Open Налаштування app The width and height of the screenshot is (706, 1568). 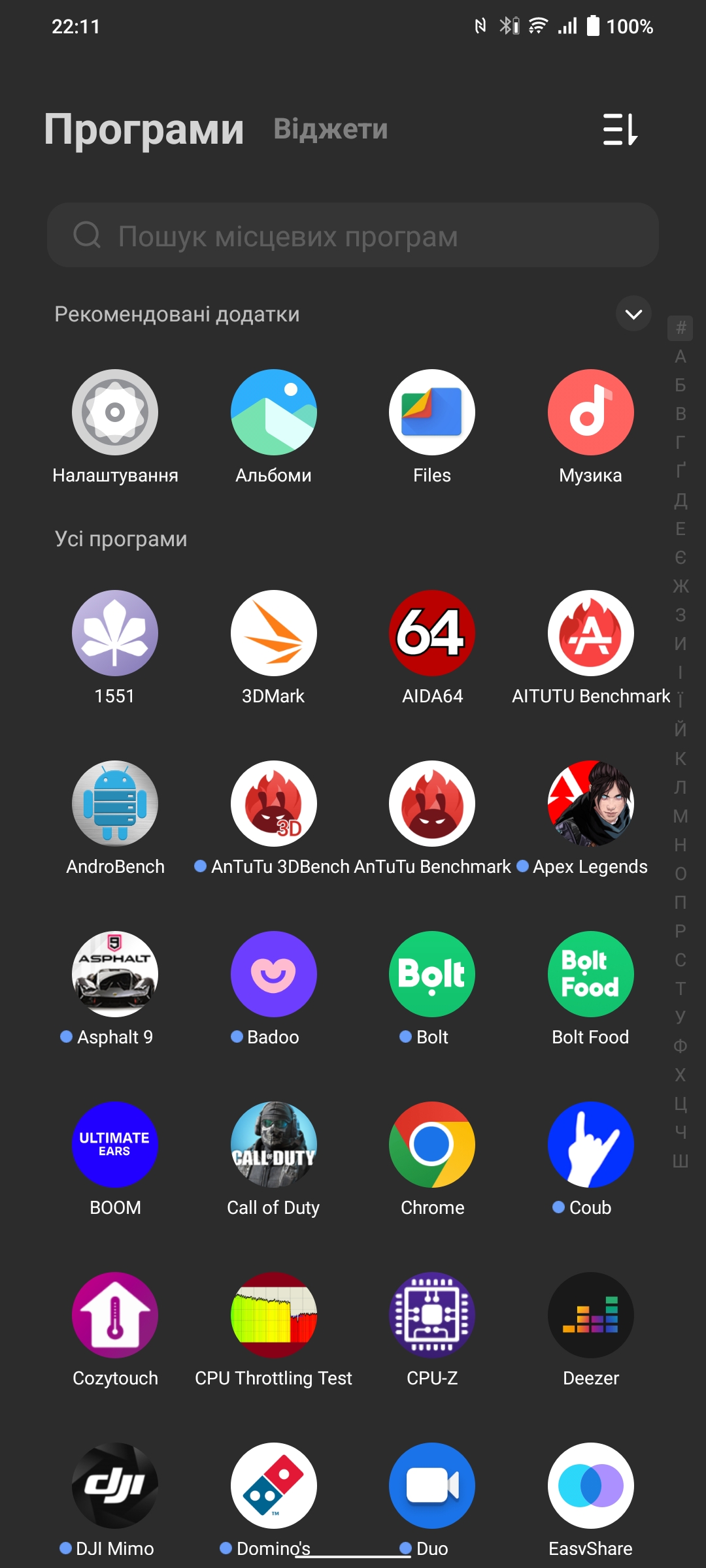tap(115, 412)
